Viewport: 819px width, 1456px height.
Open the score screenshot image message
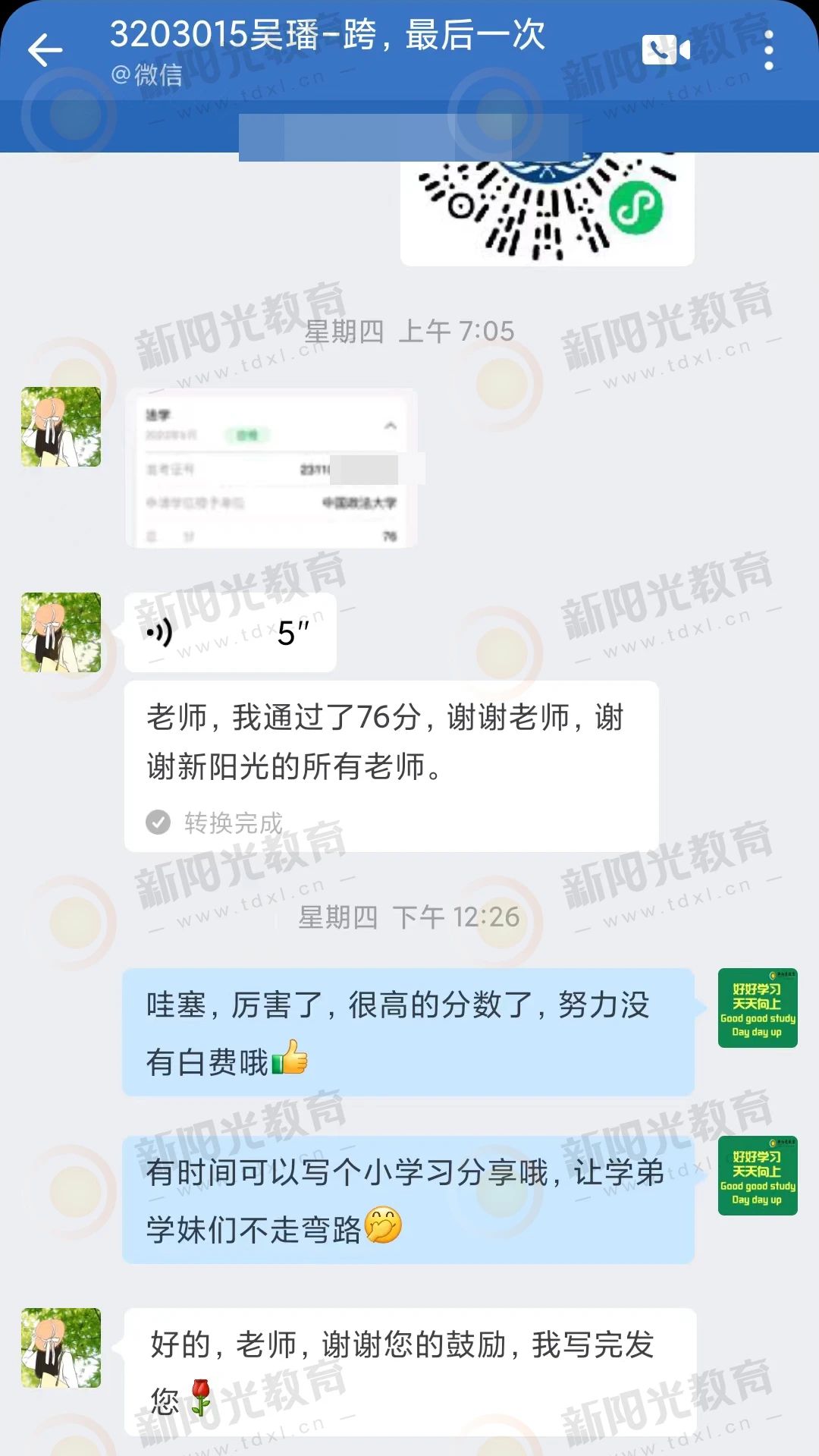(271, 468)
